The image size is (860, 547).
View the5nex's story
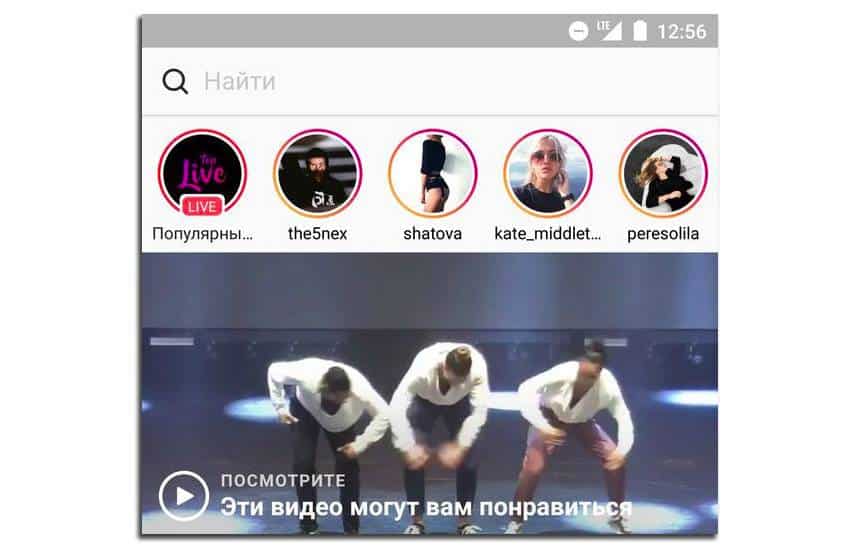317,173
